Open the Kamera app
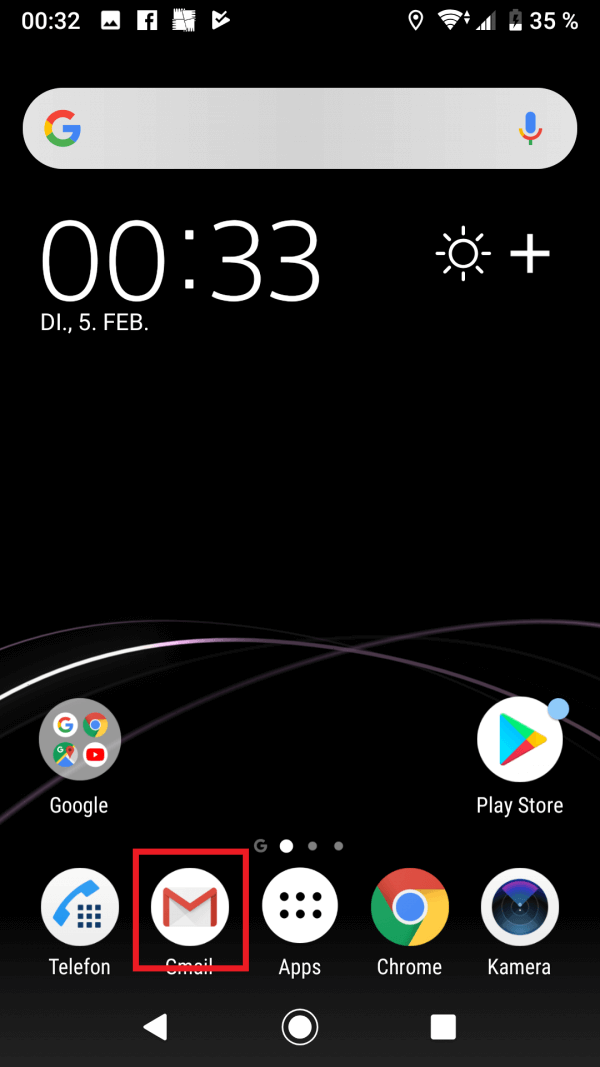 point(519,907)
